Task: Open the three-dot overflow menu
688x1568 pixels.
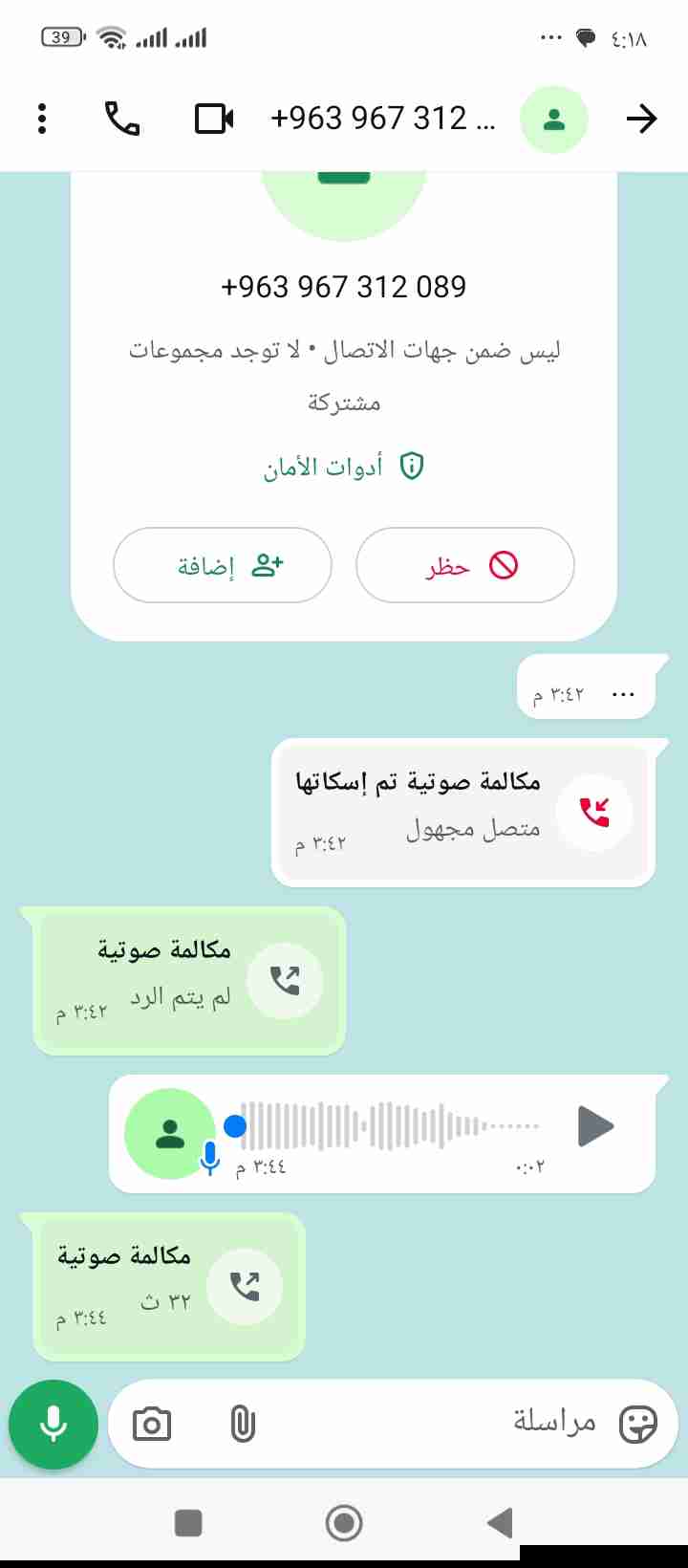Action: [x=41, y=119]
